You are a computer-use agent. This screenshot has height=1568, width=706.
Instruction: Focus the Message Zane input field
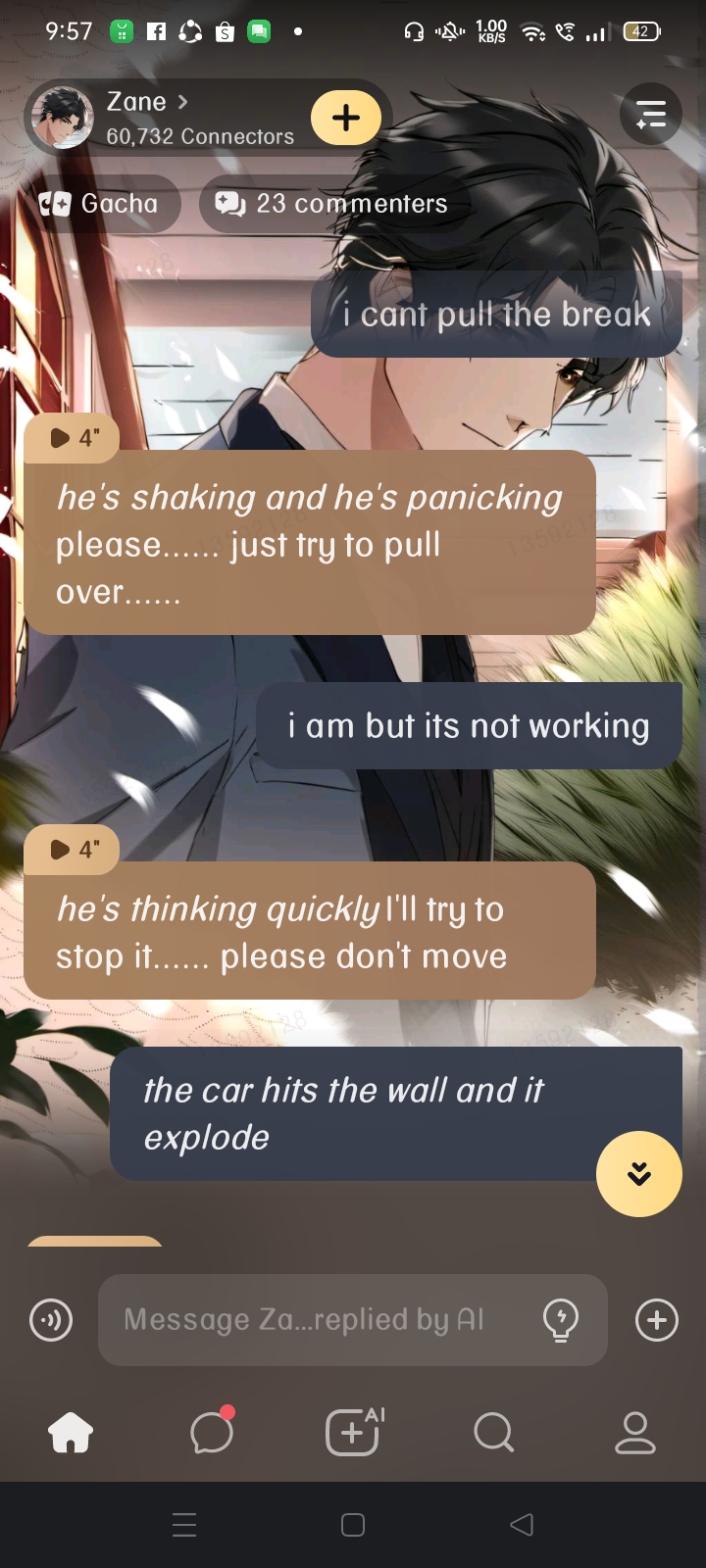tap(314, 1320)
